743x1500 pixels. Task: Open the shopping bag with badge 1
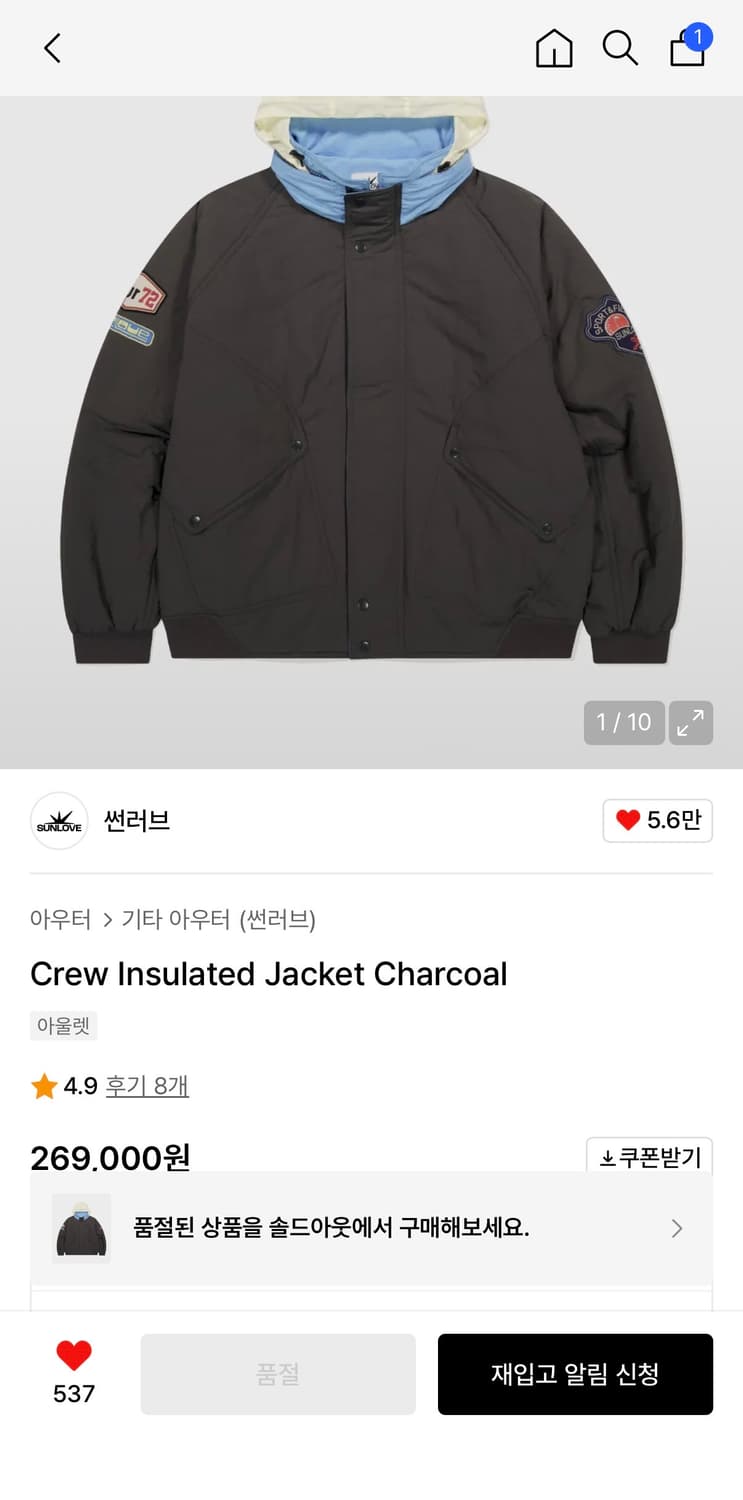point(688,47)
